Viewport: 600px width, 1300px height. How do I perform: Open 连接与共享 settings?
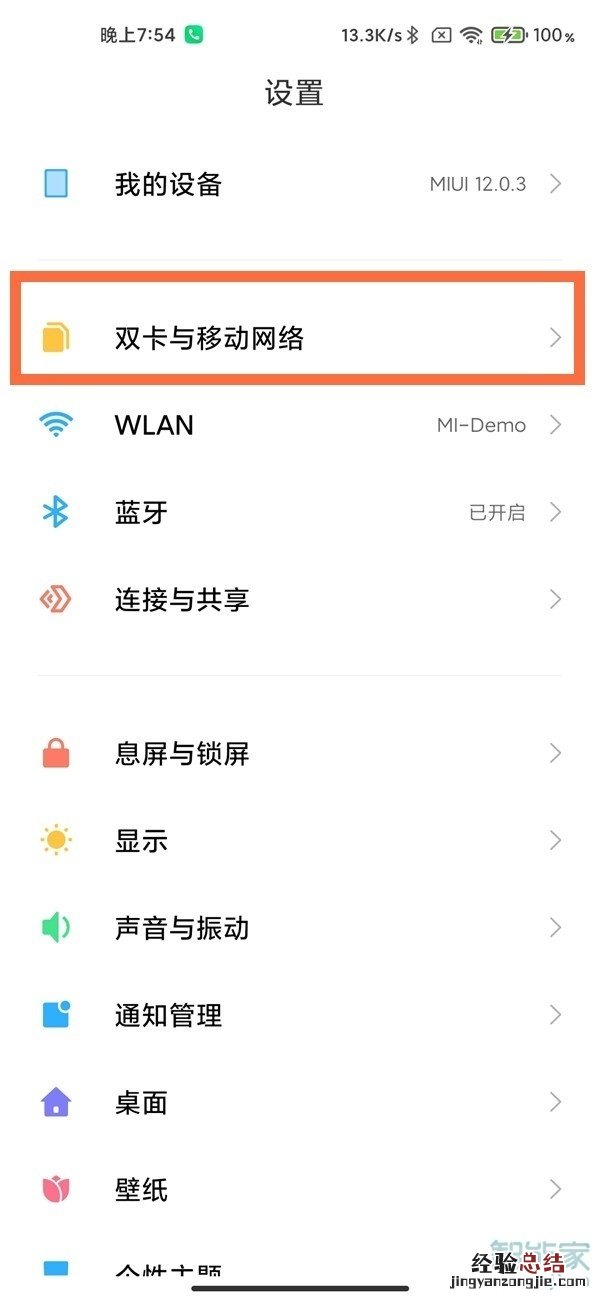coord(300,600)
